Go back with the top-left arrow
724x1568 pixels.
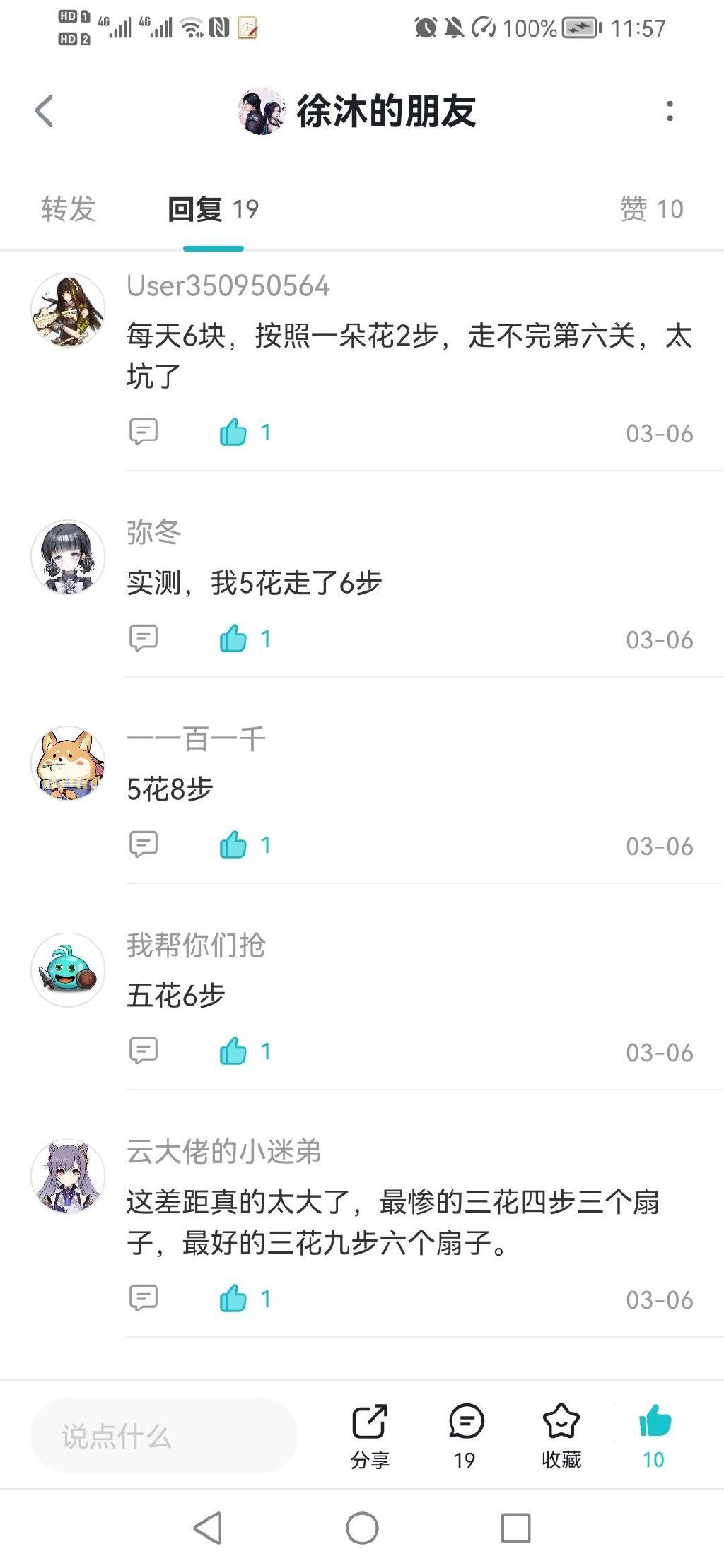pos(44,112)
